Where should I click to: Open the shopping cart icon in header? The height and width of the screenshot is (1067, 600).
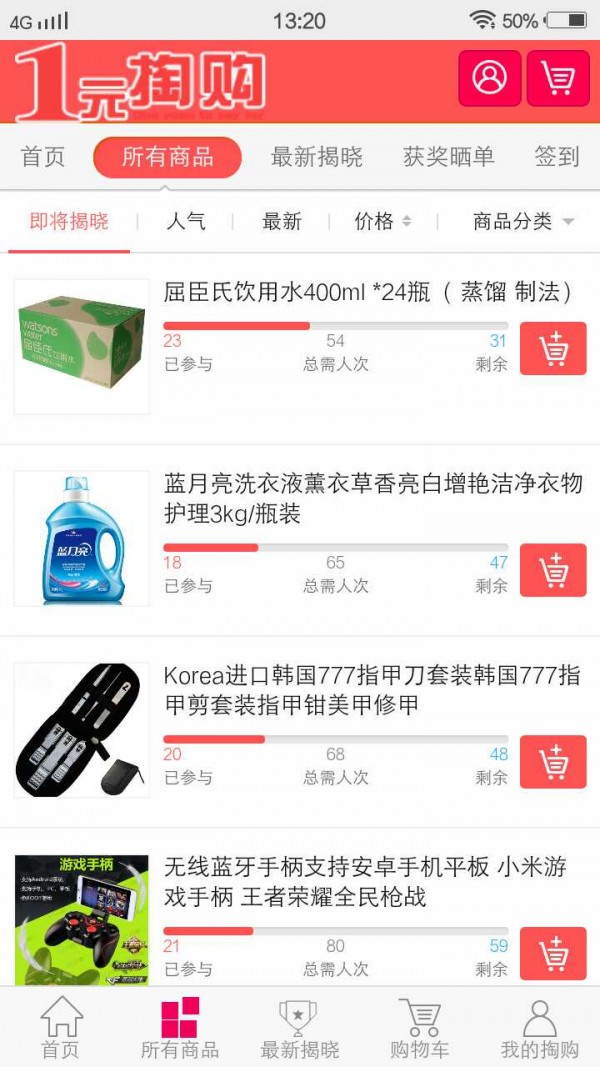557,78
